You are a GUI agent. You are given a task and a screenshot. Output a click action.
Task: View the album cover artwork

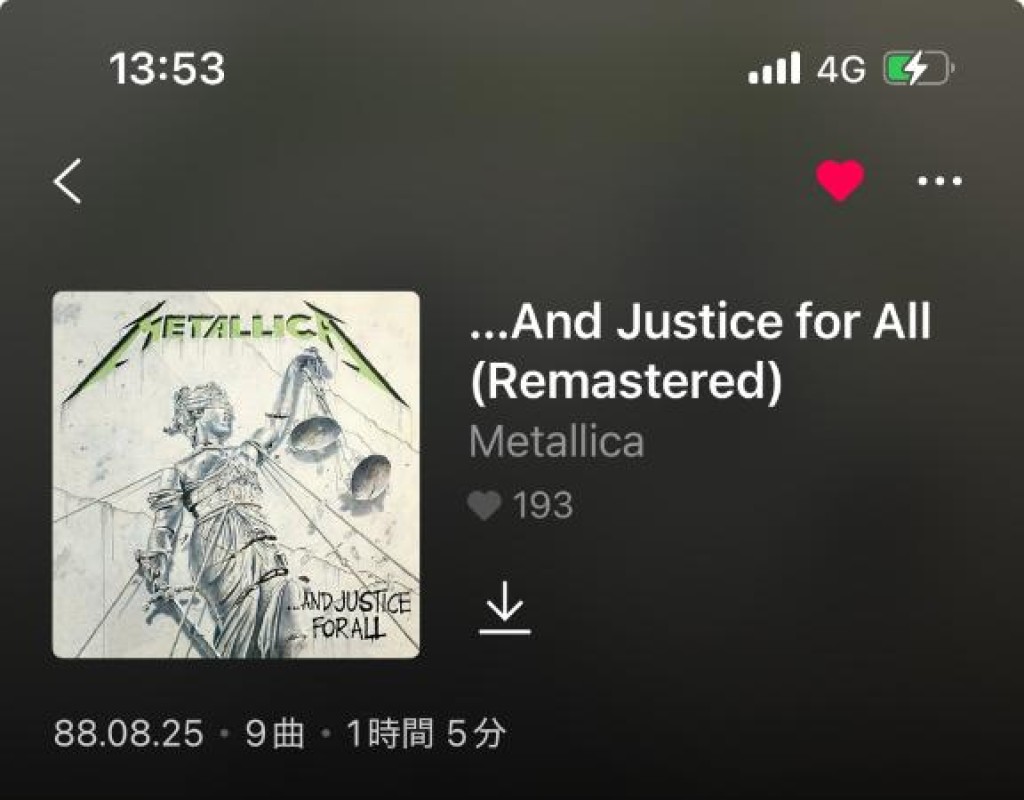coord(236,474)
